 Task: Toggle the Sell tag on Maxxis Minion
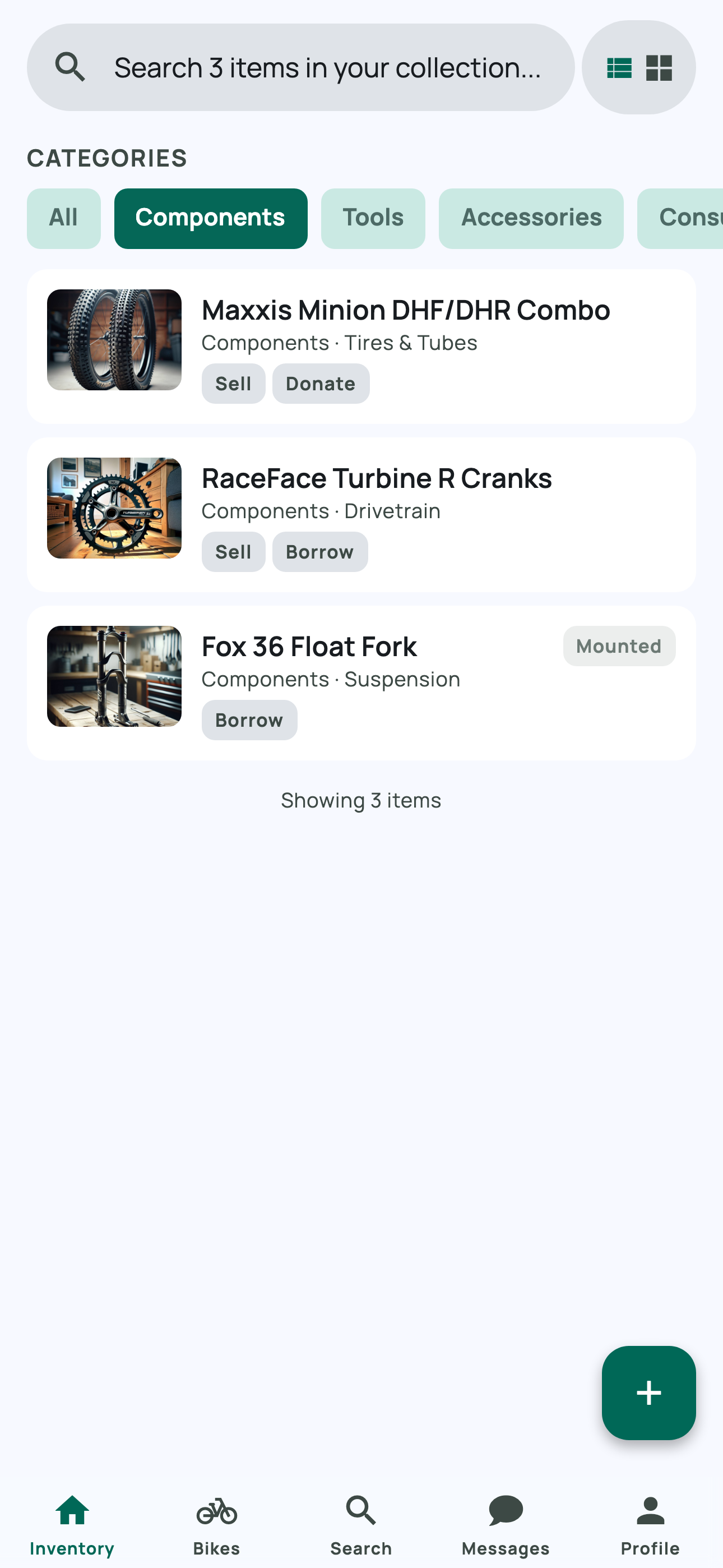click(233, 384)
